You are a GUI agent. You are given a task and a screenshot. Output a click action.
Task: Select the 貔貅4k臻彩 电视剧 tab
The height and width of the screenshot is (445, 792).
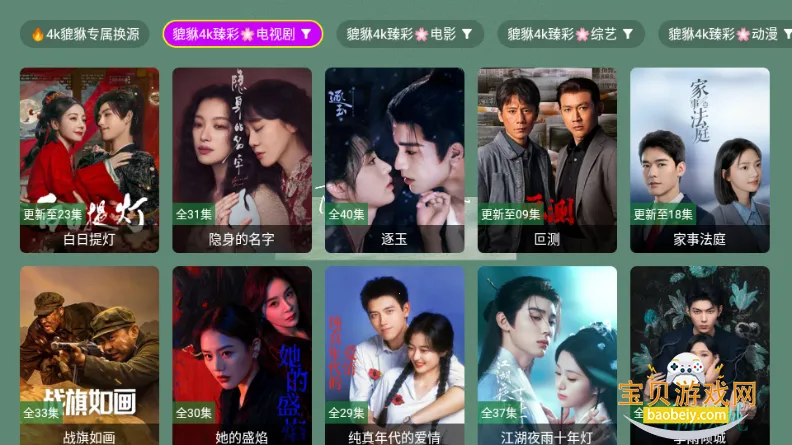point(242,34)
